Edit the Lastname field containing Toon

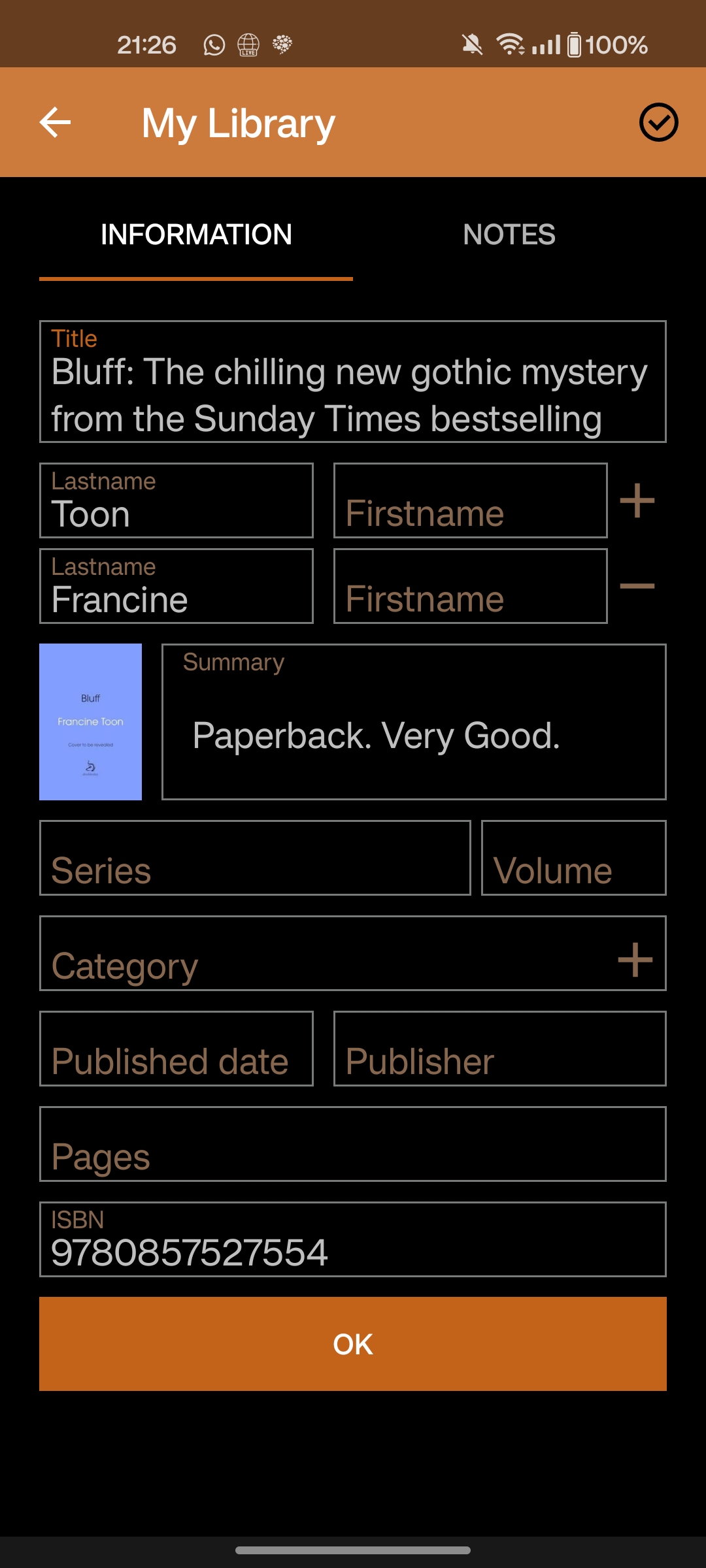(176, 501)
